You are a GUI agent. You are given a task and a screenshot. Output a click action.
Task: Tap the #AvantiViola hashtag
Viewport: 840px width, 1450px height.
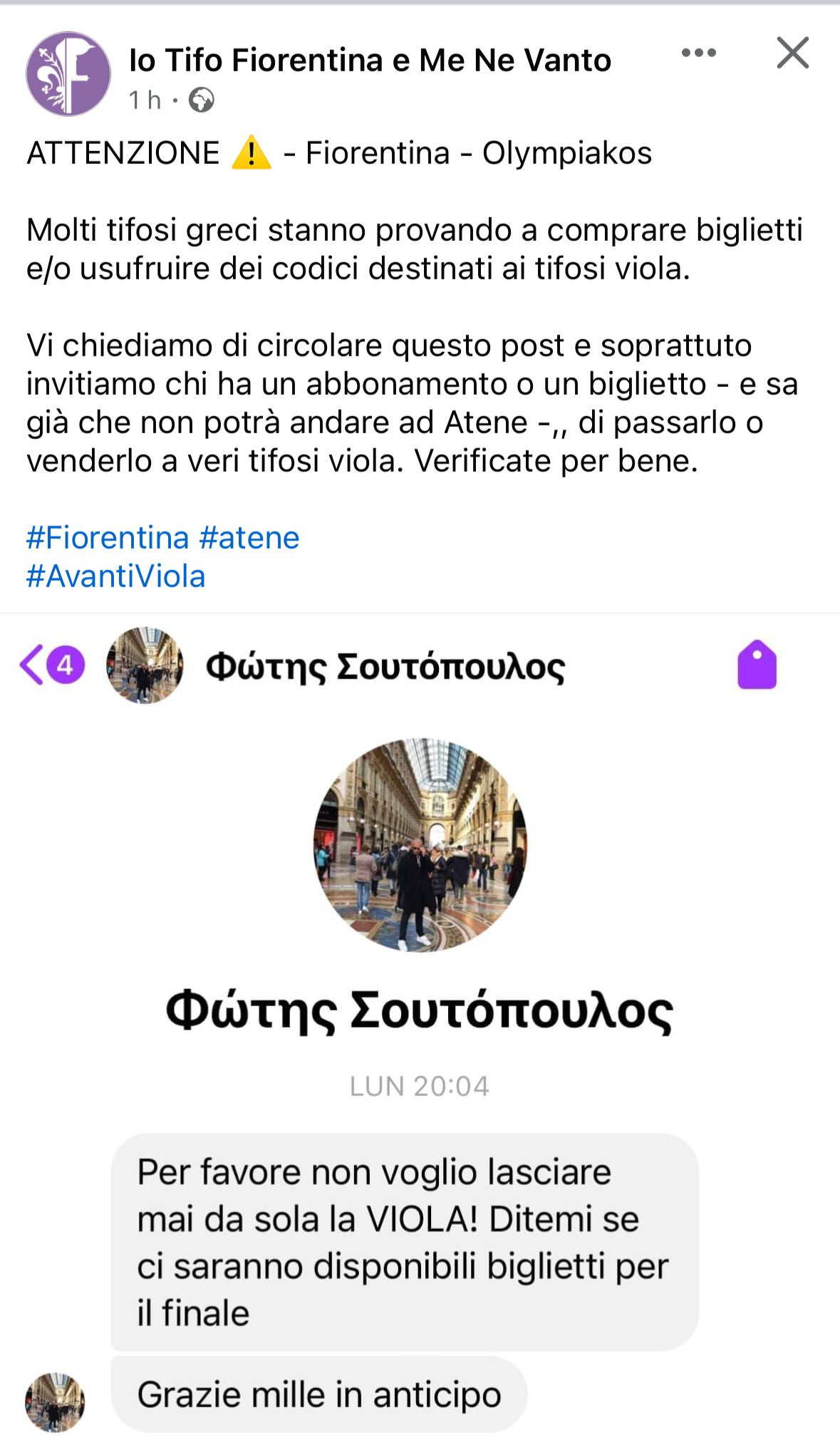(x=116, y=576)
